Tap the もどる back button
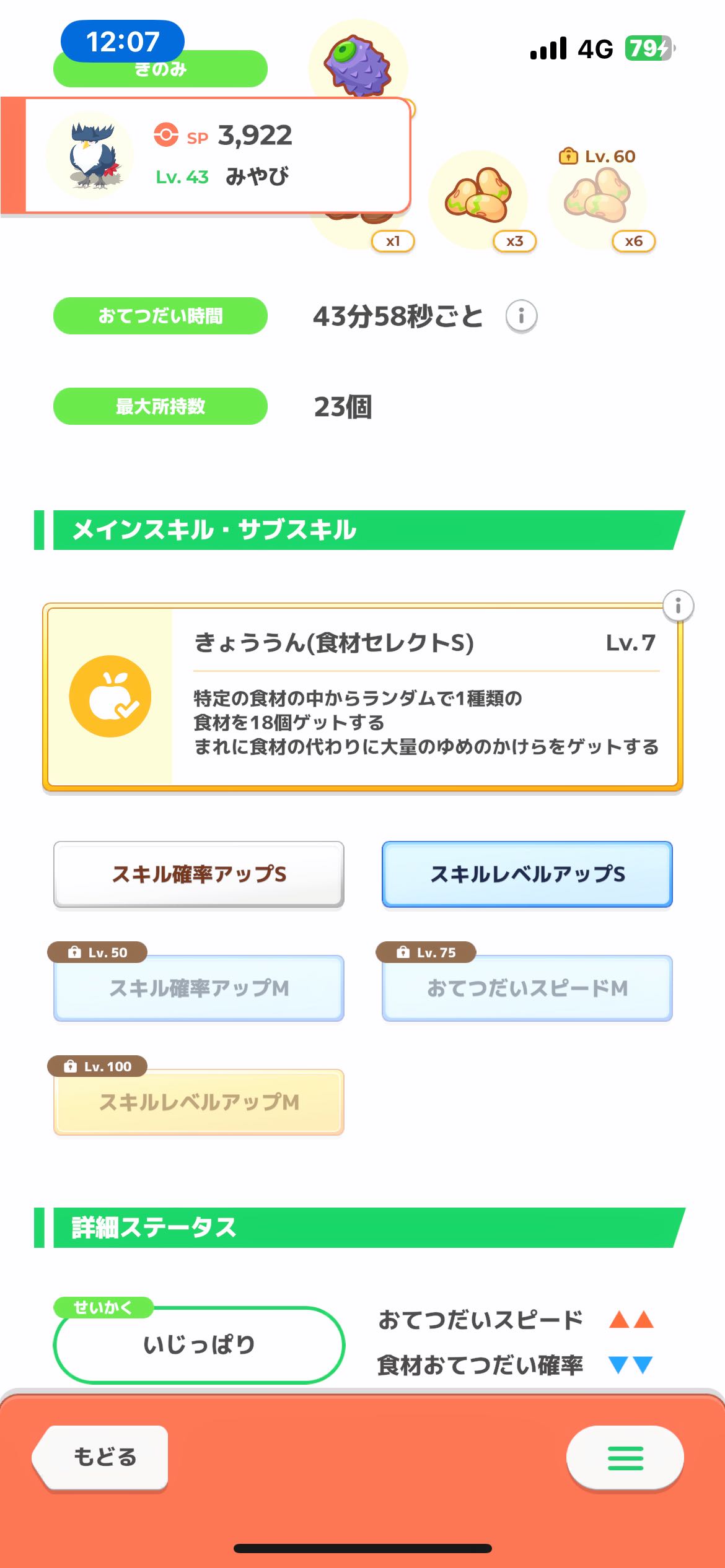The width and height of the screenshot is (725, 1568). (103, 1457)
